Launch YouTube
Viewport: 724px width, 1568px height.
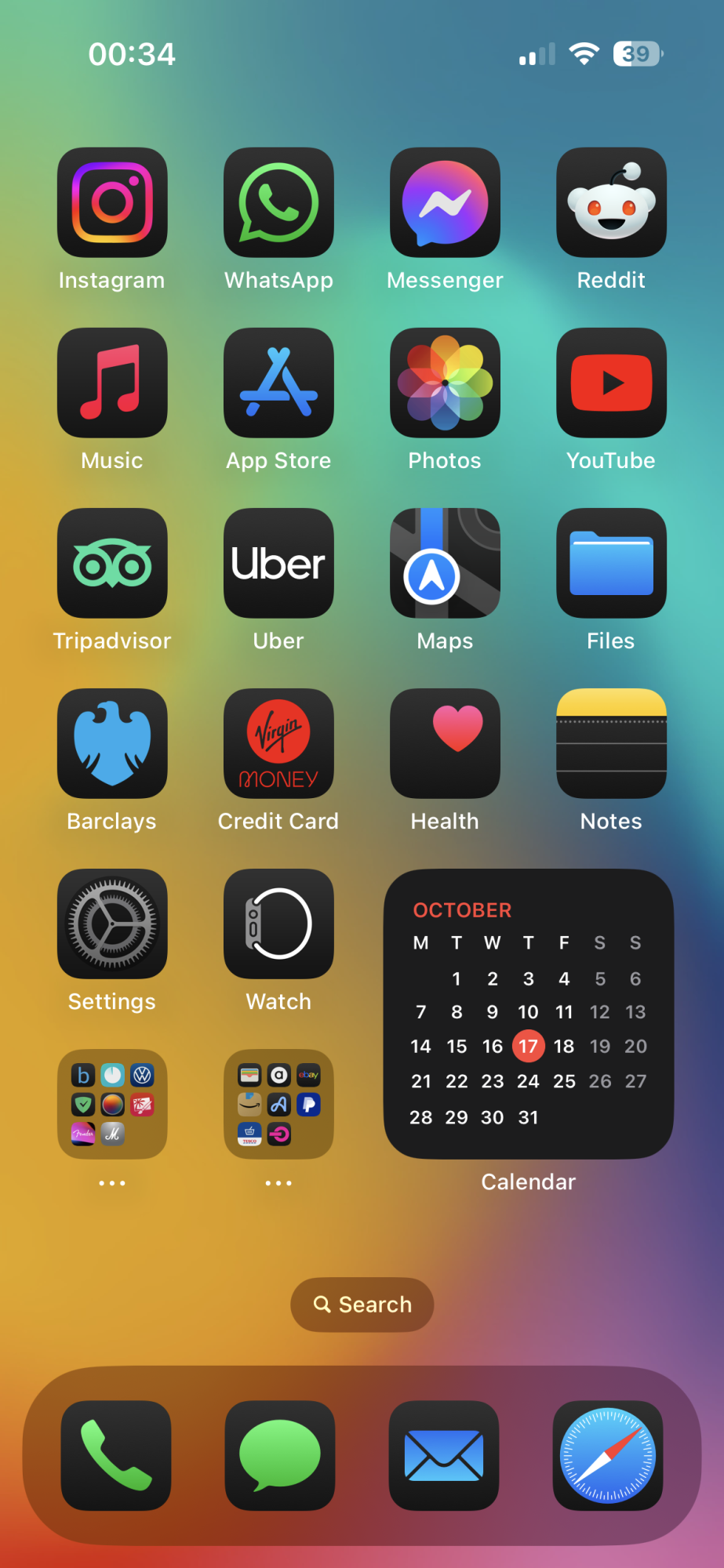tap(611, 383)
